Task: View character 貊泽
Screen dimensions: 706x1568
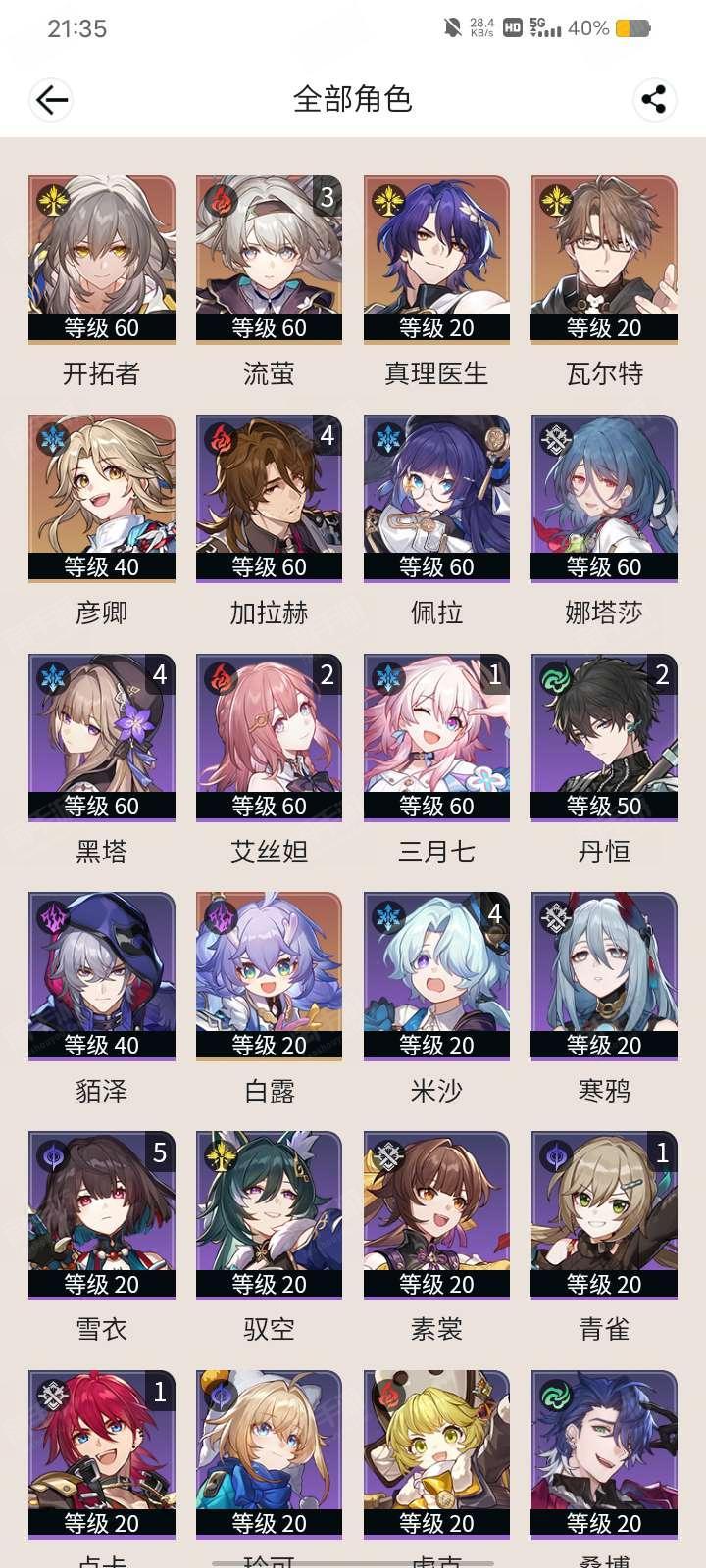Action: tap(102, 977)
